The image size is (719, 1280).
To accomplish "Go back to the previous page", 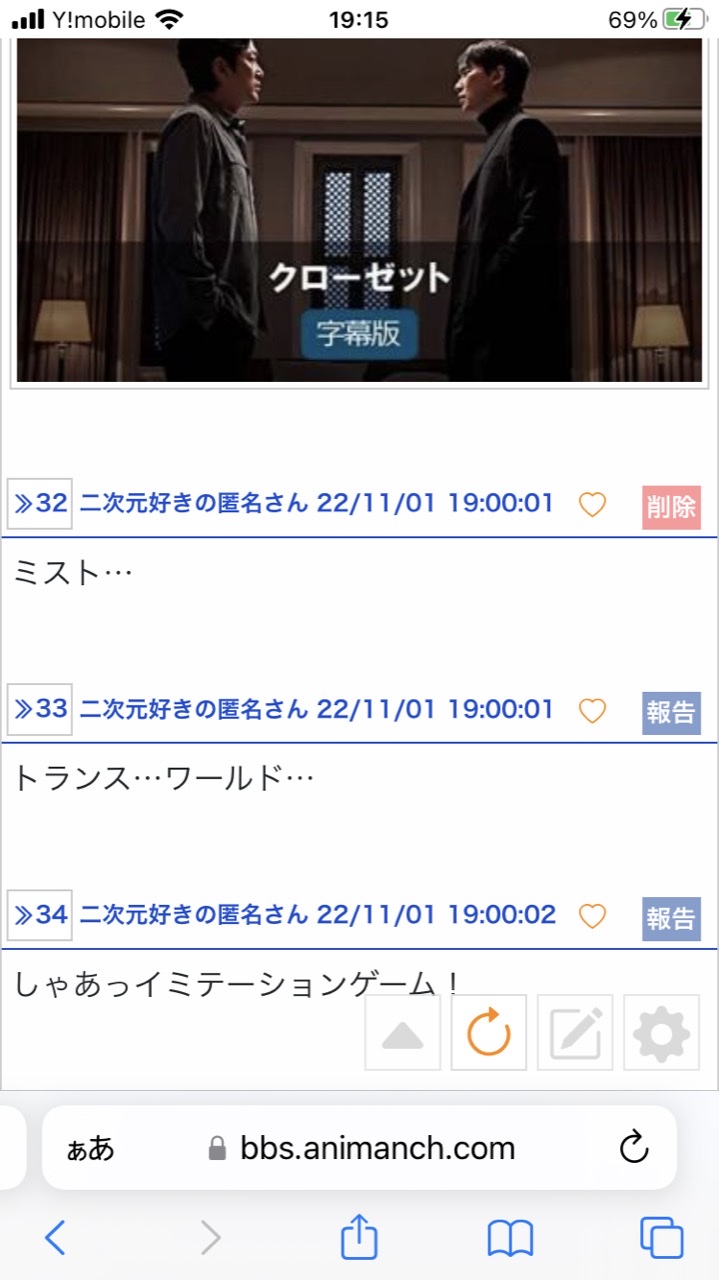I will pos(55,1239).
